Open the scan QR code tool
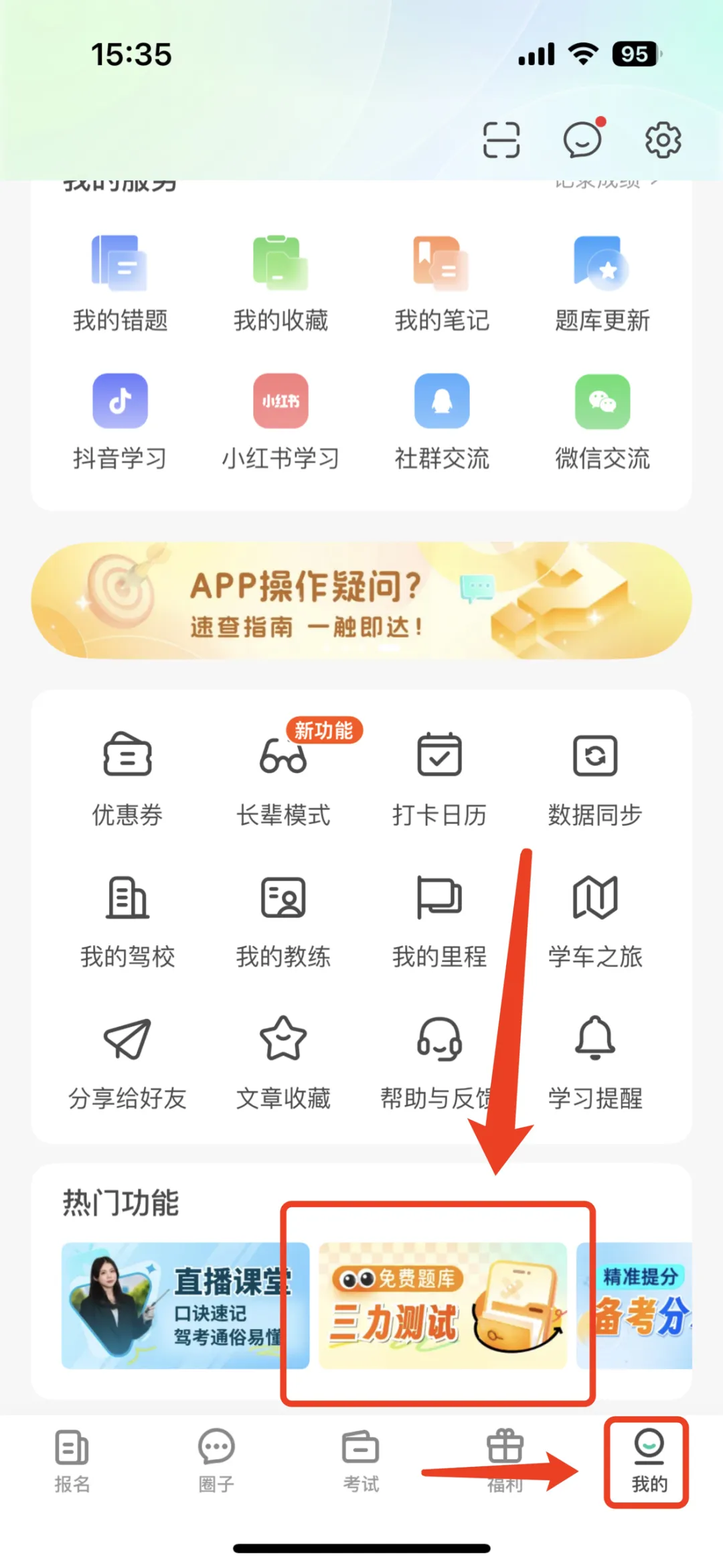Viewport: 723px width, 1568px height. tap(501, 139)
